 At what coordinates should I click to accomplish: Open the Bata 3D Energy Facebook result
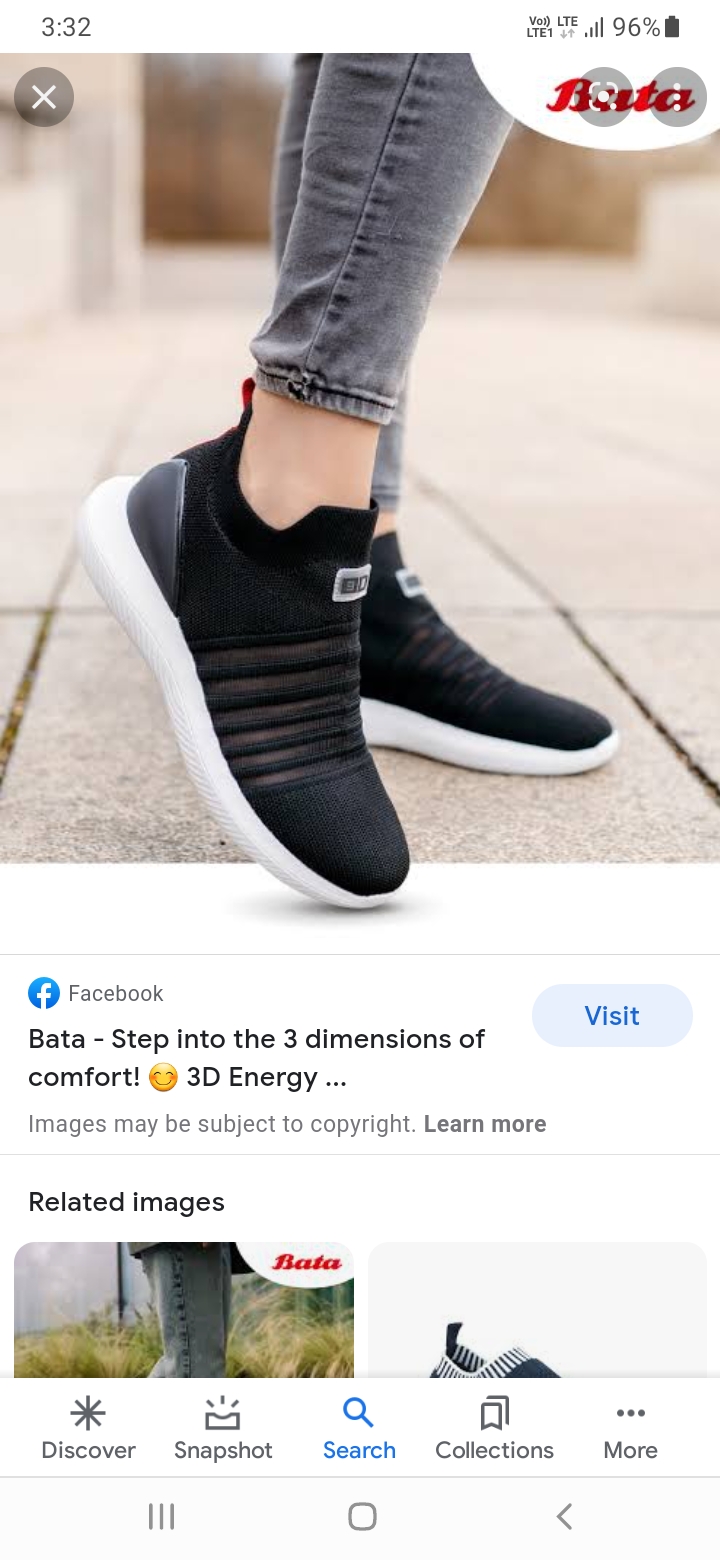click(x=256, y=1058)
